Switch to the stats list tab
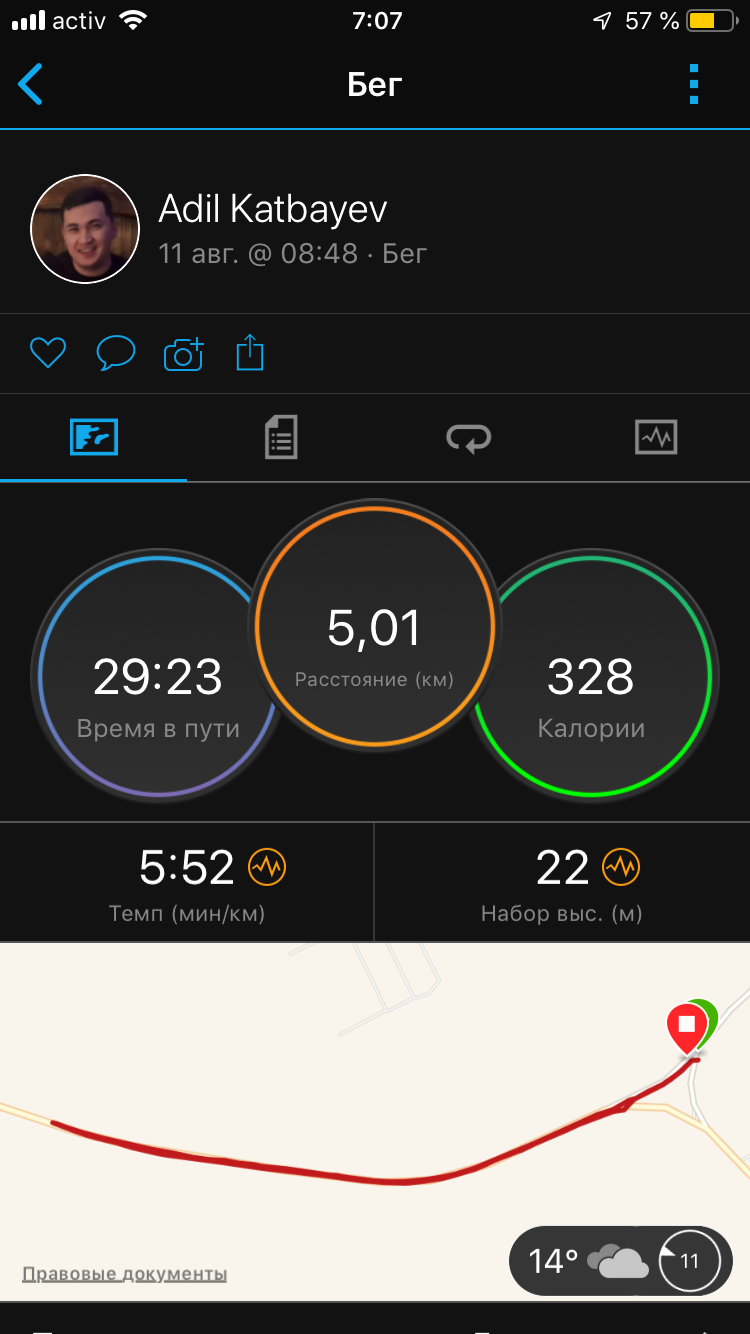The image size is (750, 1334). tap(281, 438)
